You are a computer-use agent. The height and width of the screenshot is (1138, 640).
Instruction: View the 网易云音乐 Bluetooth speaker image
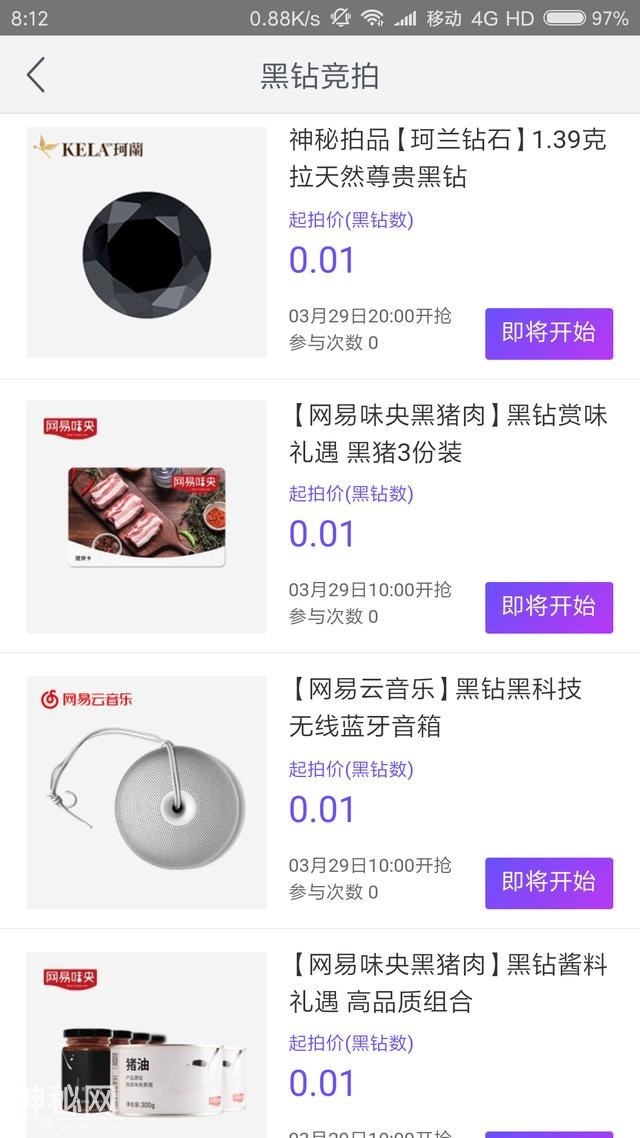pyautogui.click(x=146, y=792)
